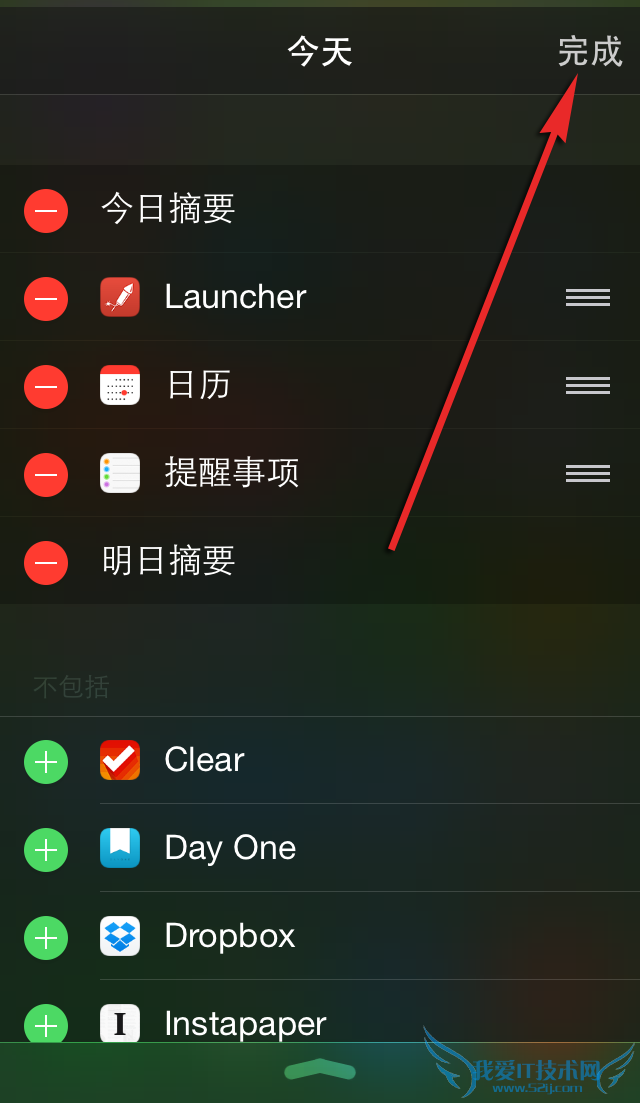This screenshot has height=1103, width=640.
Task: Tap the bottom grabber to close Notification Center
Action: tap(319, 1069)
